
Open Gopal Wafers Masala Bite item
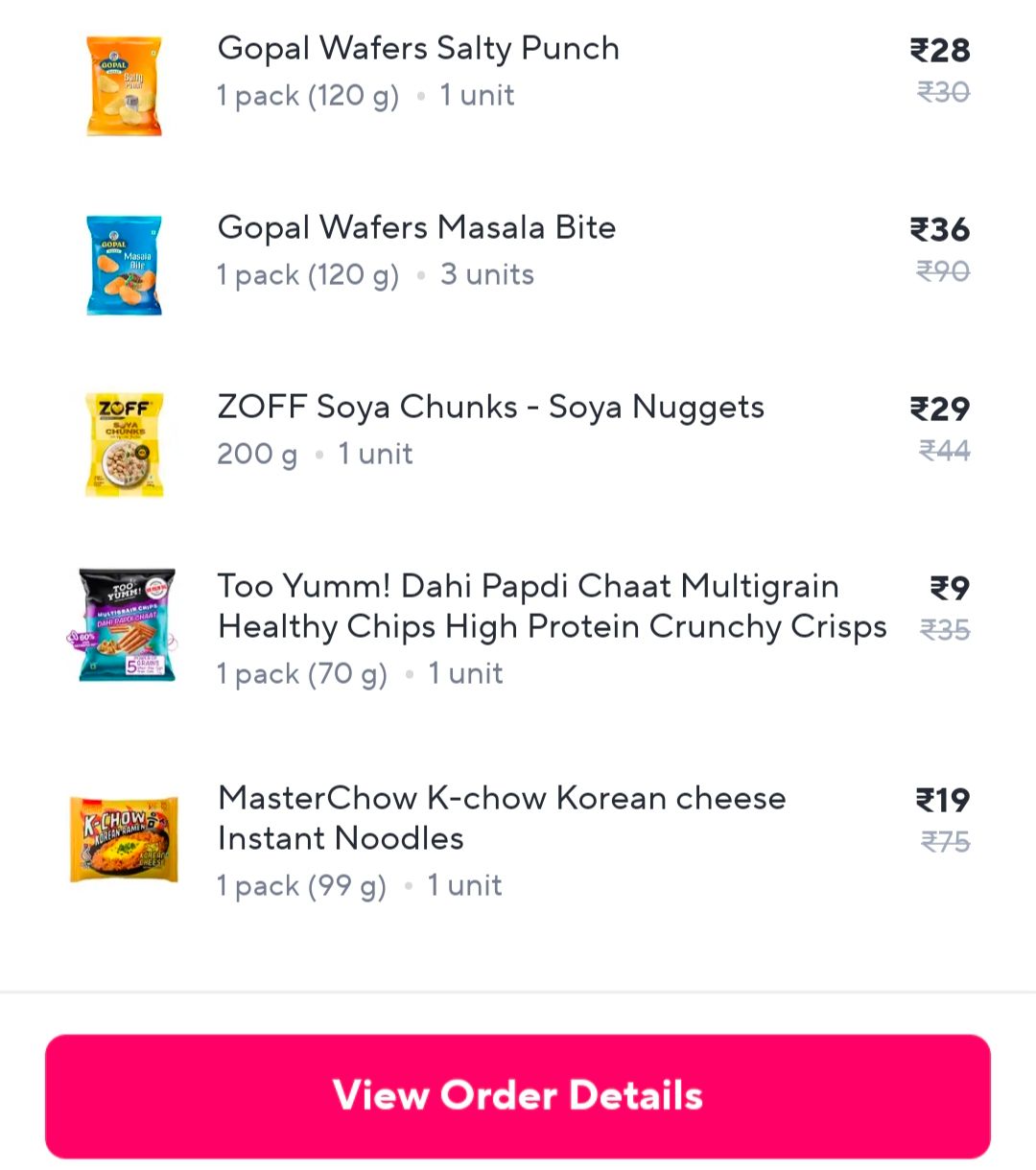[x=416, y=229]
